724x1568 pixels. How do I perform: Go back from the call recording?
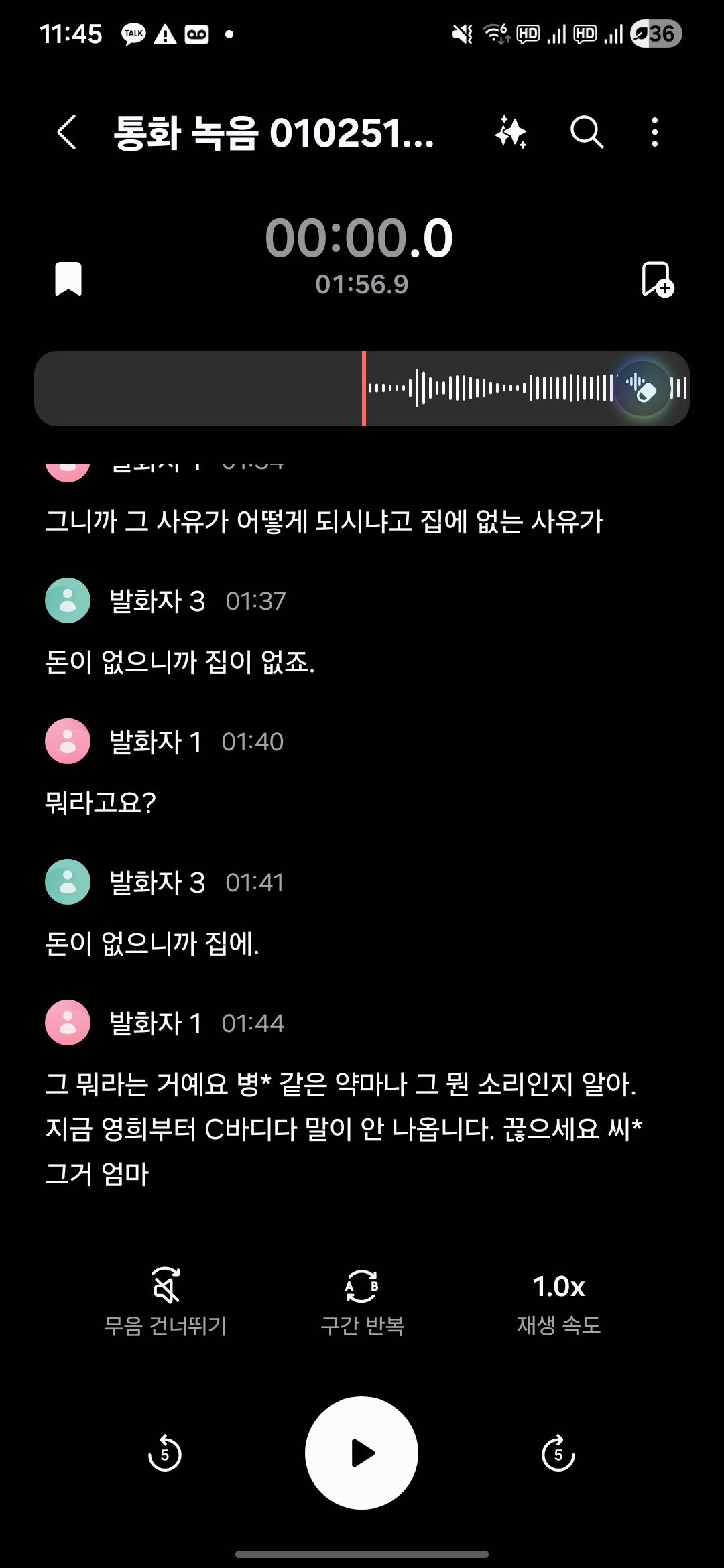(x=67, y=132)
